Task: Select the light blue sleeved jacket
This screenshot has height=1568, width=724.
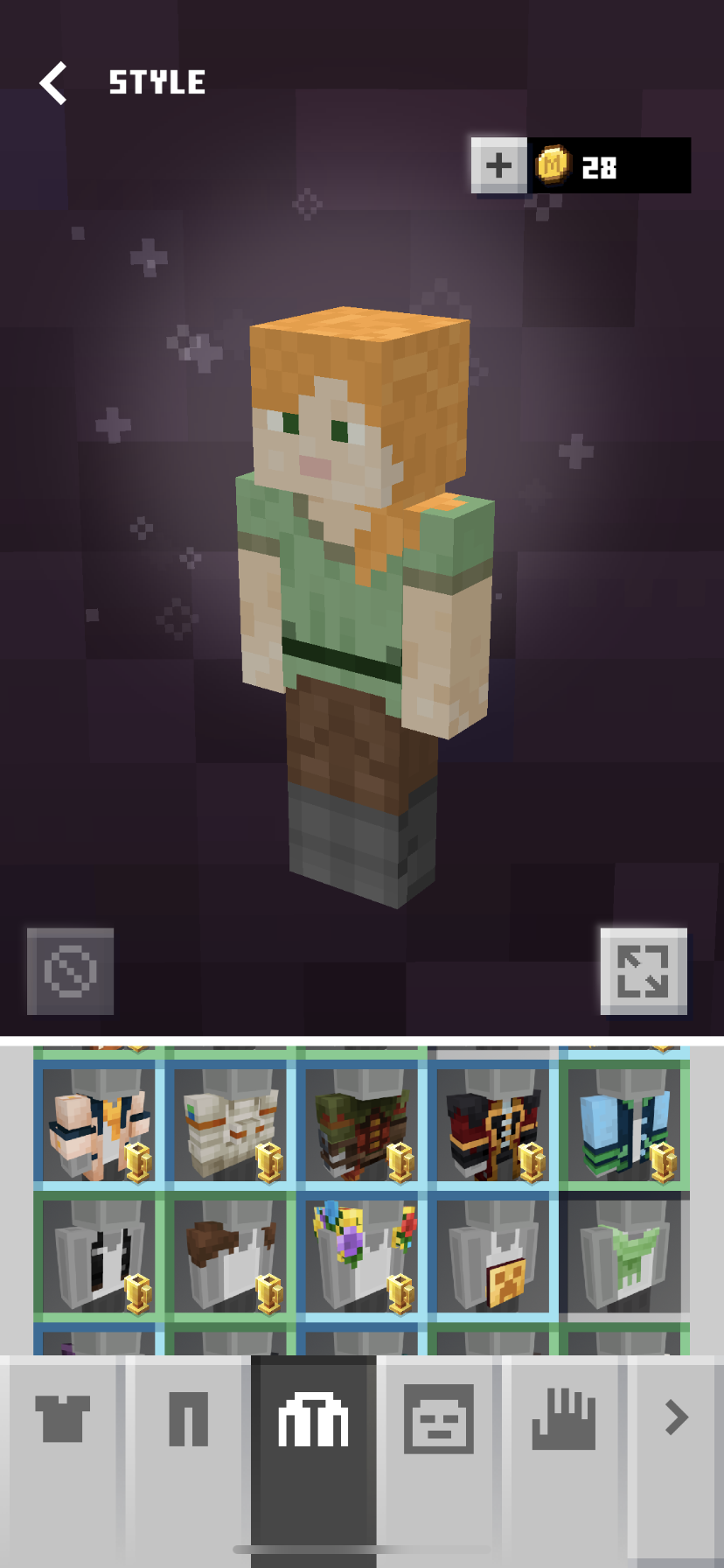Action: 624,1124
